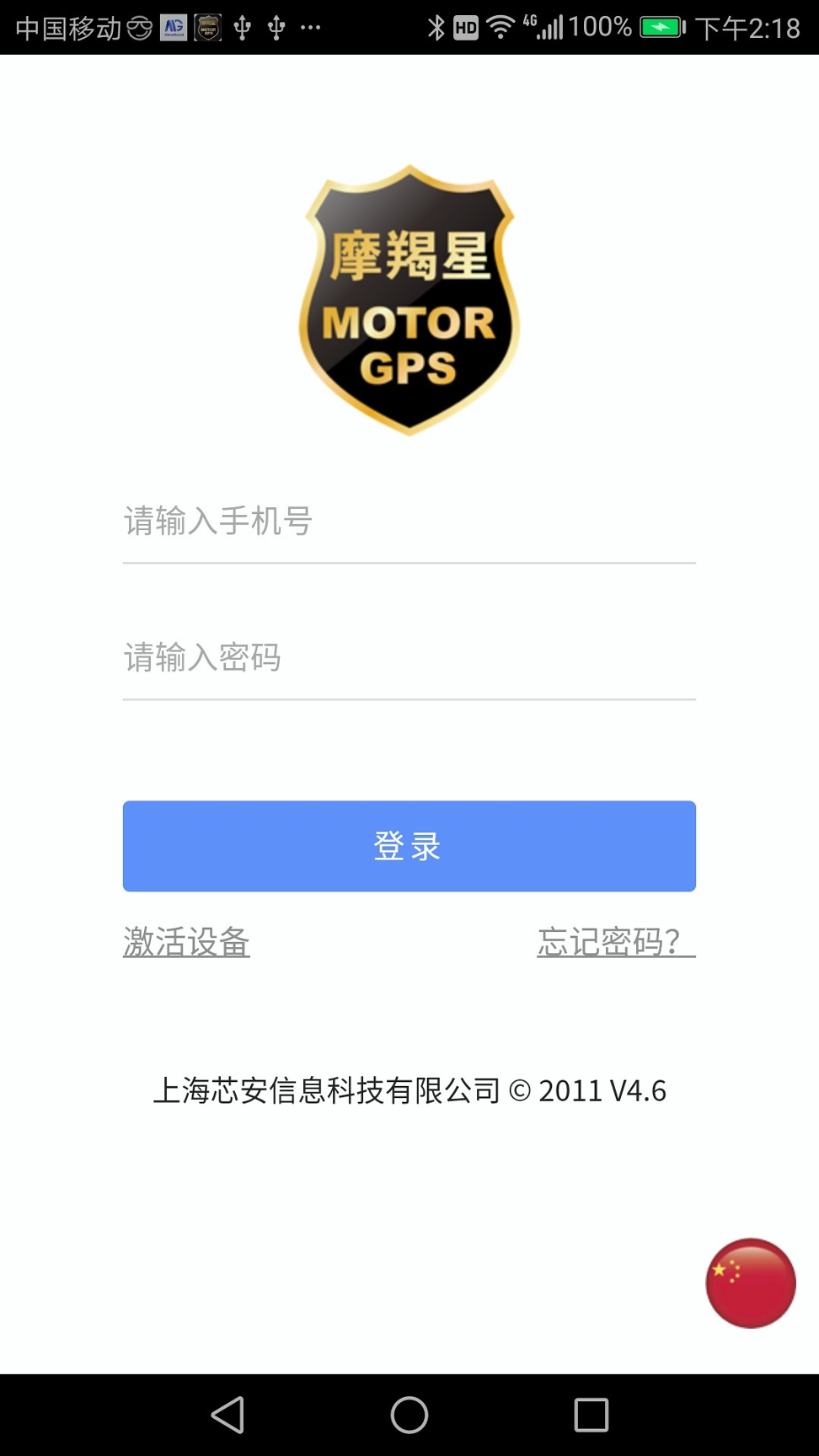Tap the phone number input field
This screenshot has height=1456, width=819.
(409, 522)
